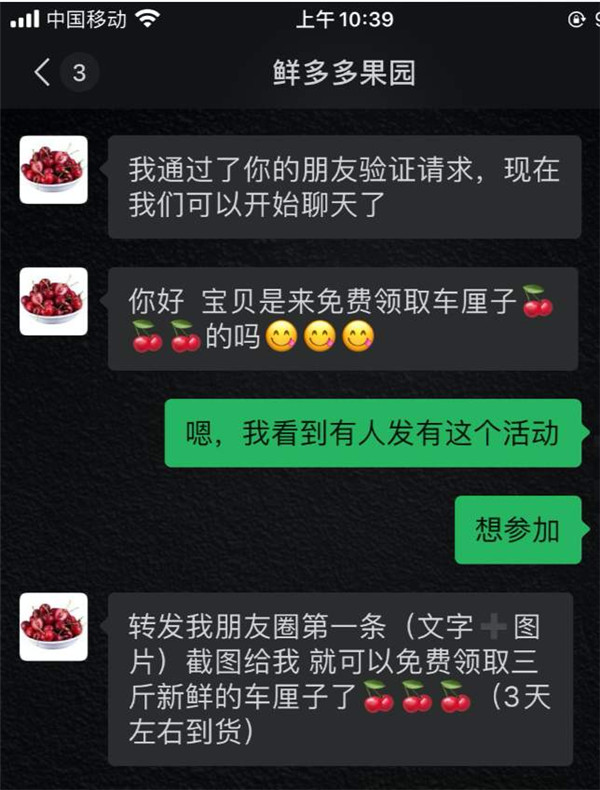This screenshot has height=790, width=600.
Task: Open 鲜多多果园's avatar on the first message
Action: (x=54, y=170)
